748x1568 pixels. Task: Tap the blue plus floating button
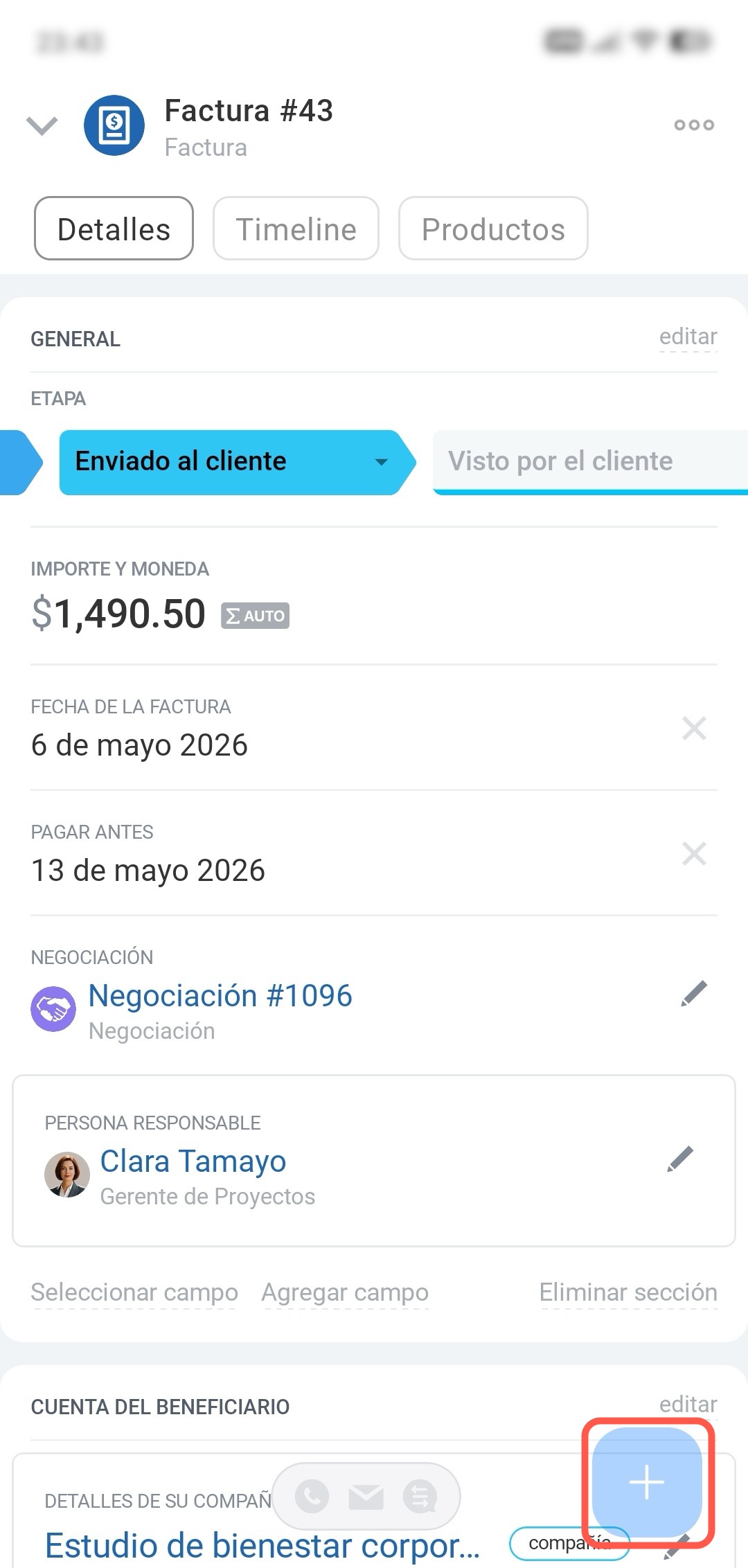[x=647, y=1482]
